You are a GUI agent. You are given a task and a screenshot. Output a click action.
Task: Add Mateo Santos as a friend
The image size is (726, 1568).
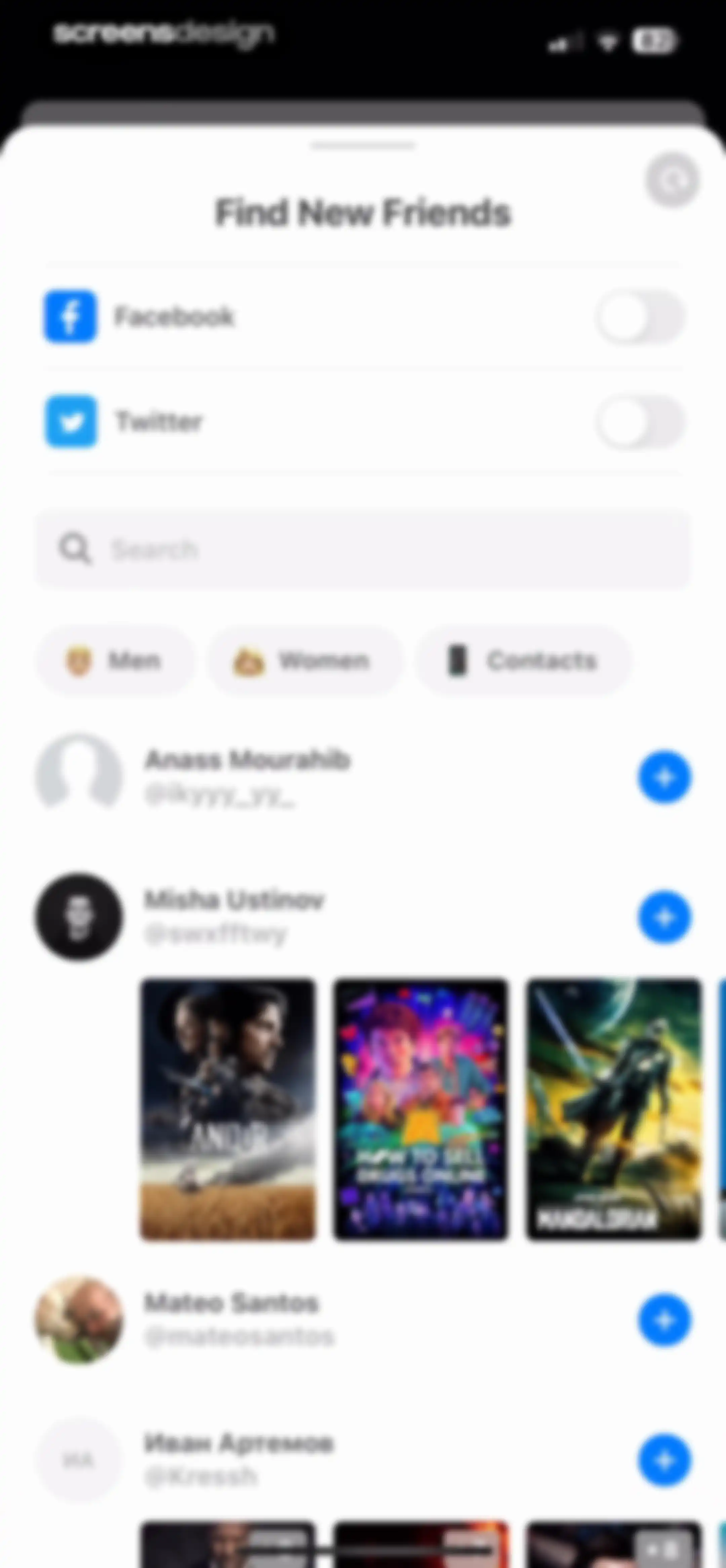coord(664,1320)
